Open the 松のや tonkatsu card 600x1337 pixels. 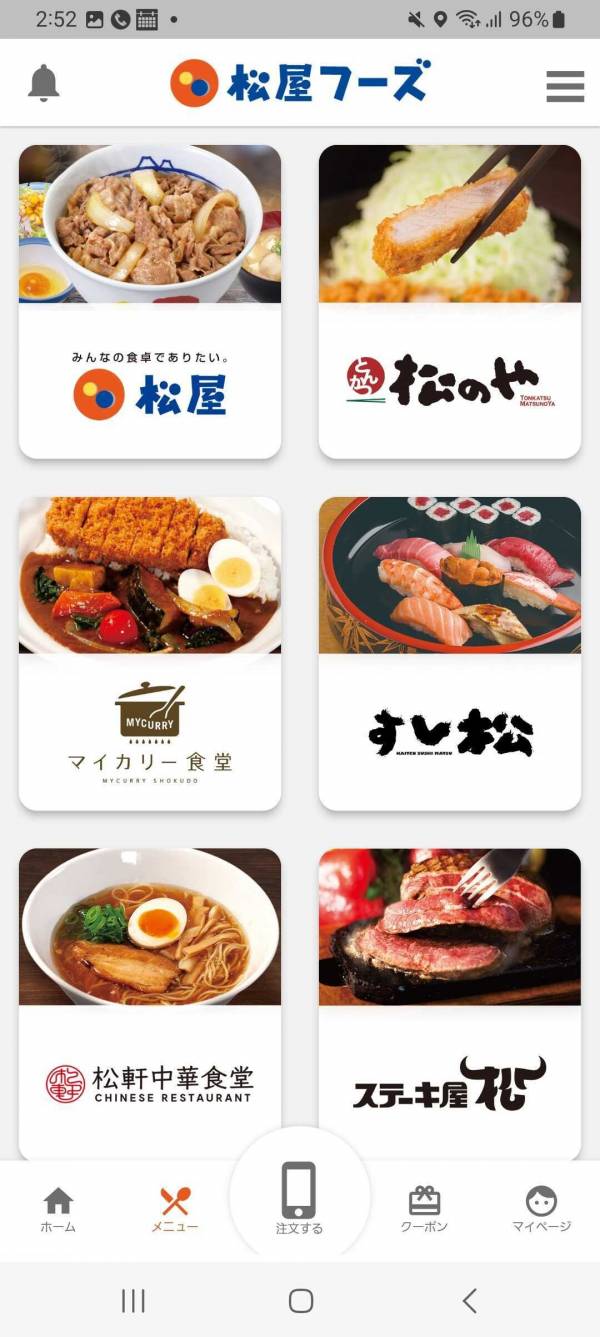[449, 301]
